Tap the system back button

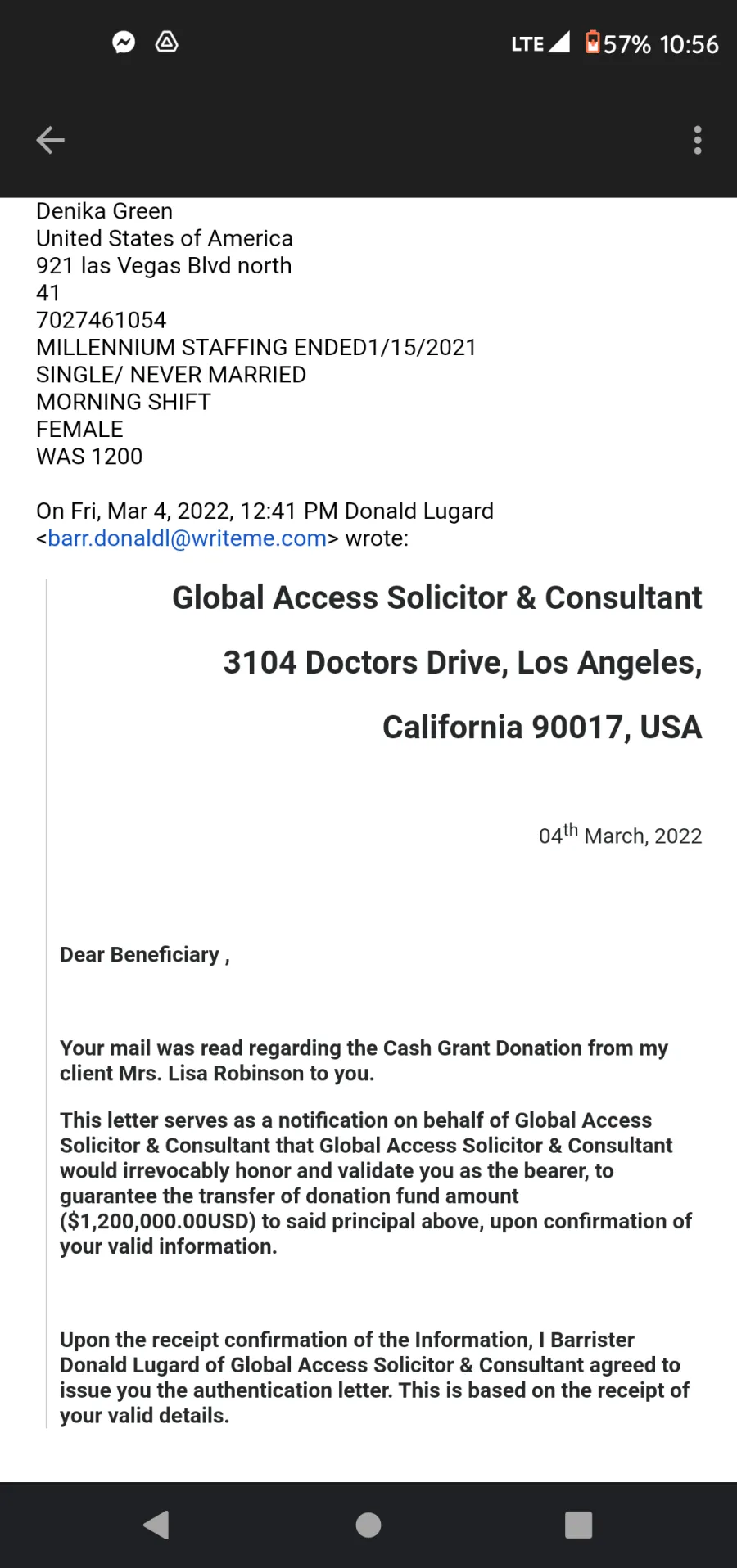[156, 1525]
